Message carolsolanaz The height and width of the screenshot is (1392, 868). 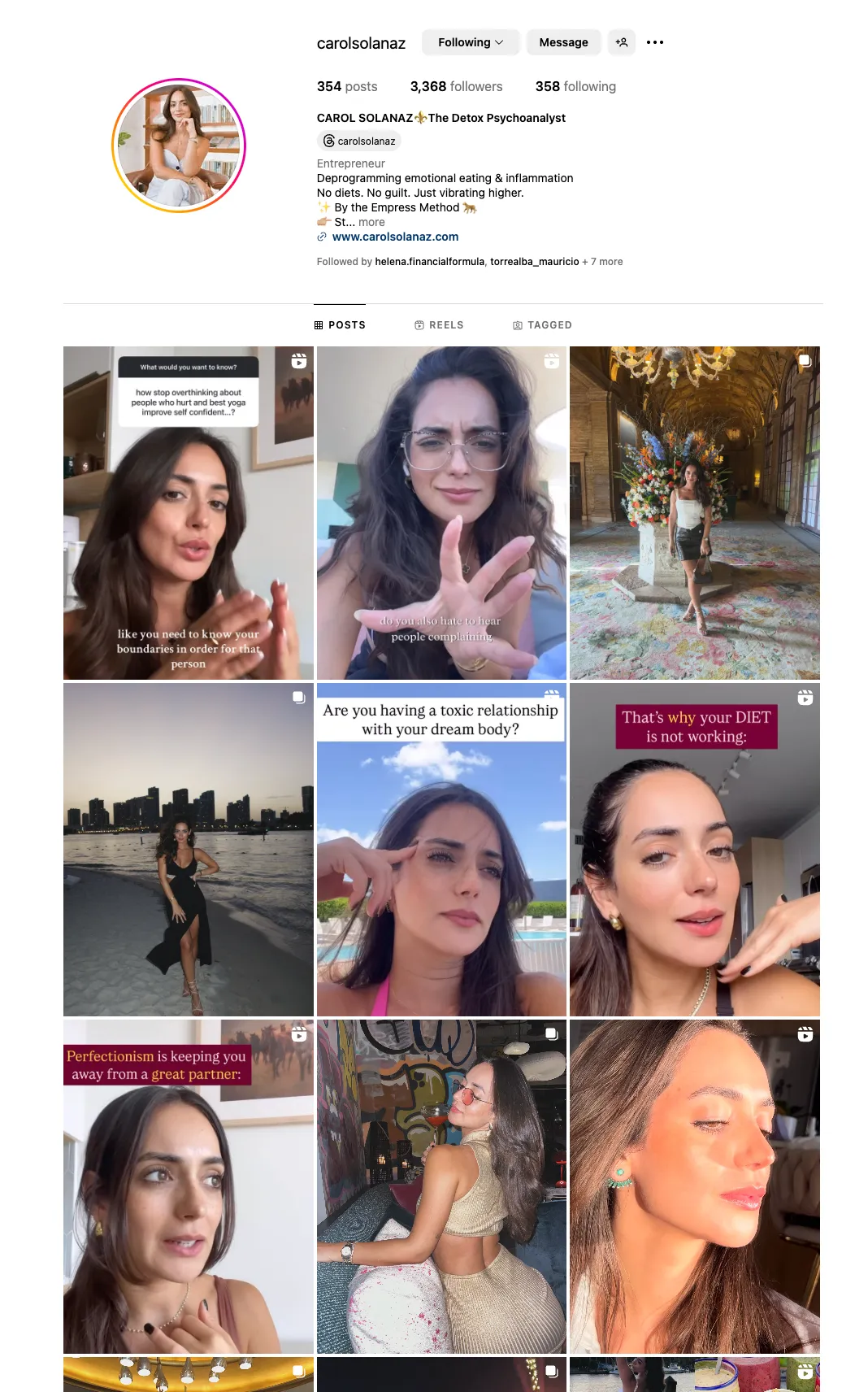pyautogui.click(x=563, y=42)
